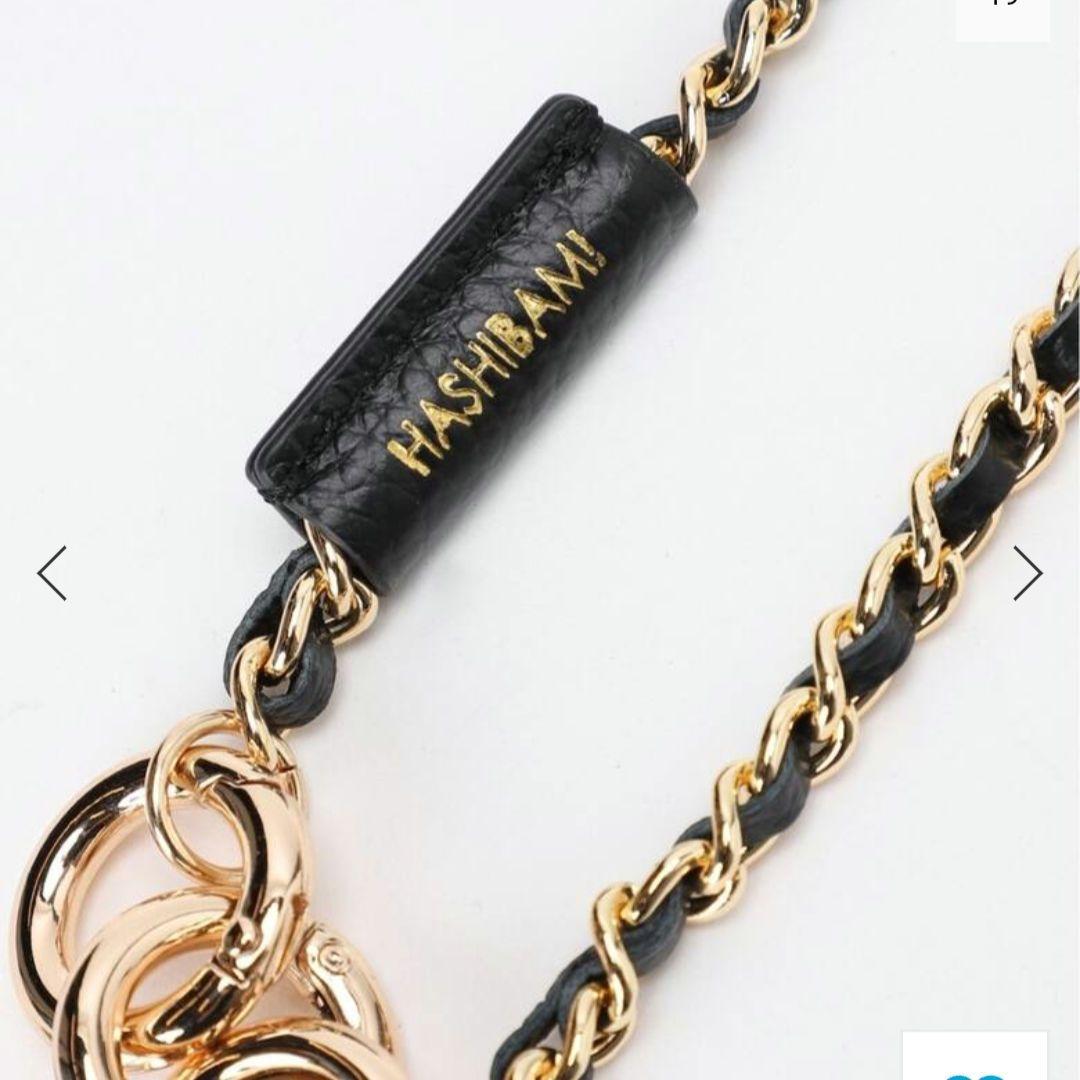Screen dimensions: 1080x1080
Task: Go to the previous product photo
Action: 52,573
